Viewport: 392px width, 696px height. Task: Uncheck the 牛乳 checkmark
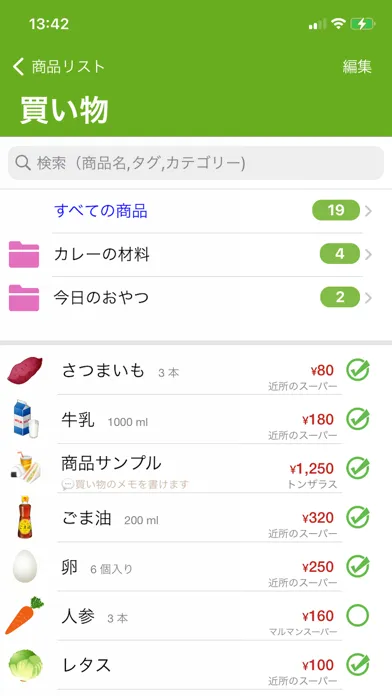[x=358, y=419]
